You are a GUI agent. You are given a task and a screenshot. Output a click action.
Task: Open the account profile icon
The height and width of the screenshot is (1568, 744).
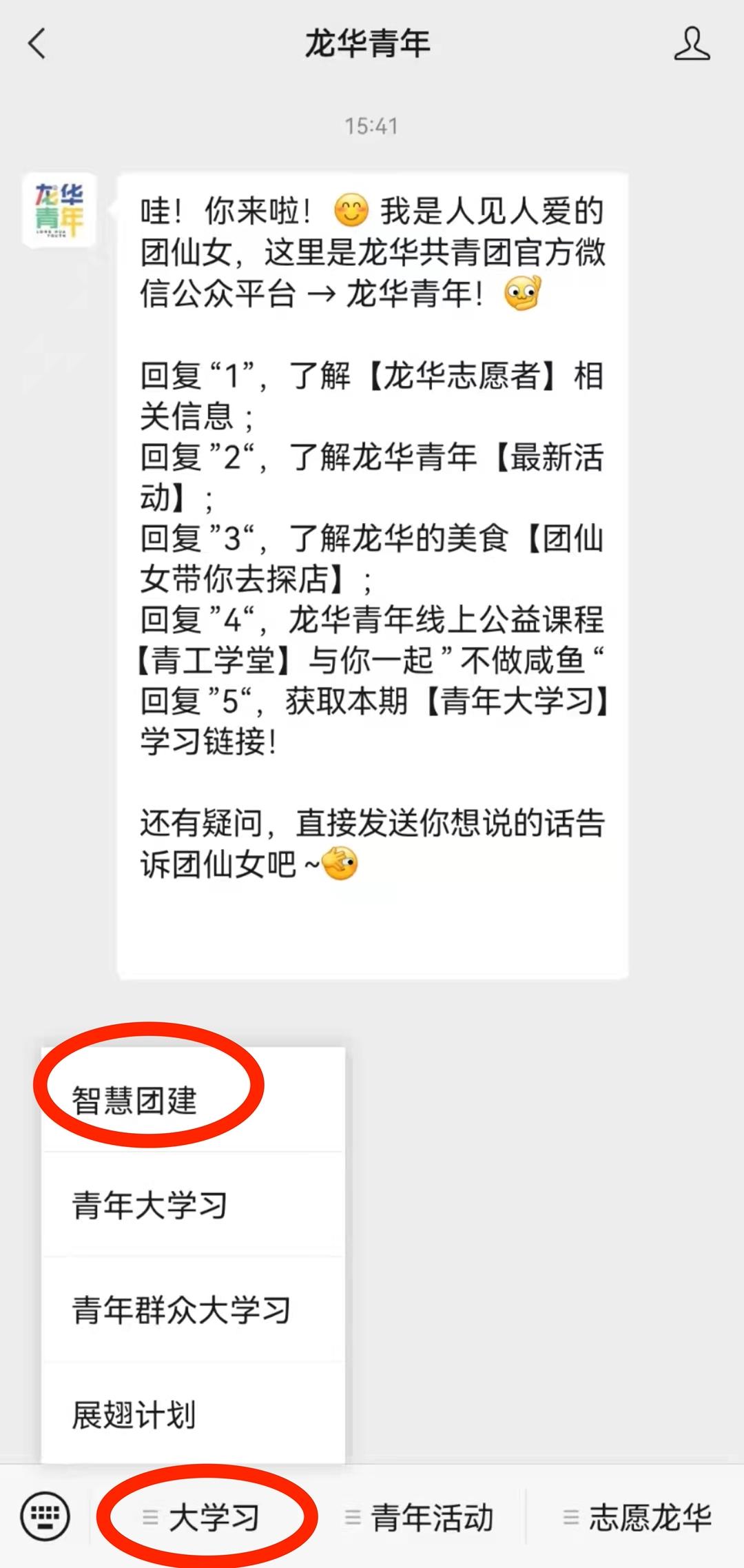pos(692,44)
